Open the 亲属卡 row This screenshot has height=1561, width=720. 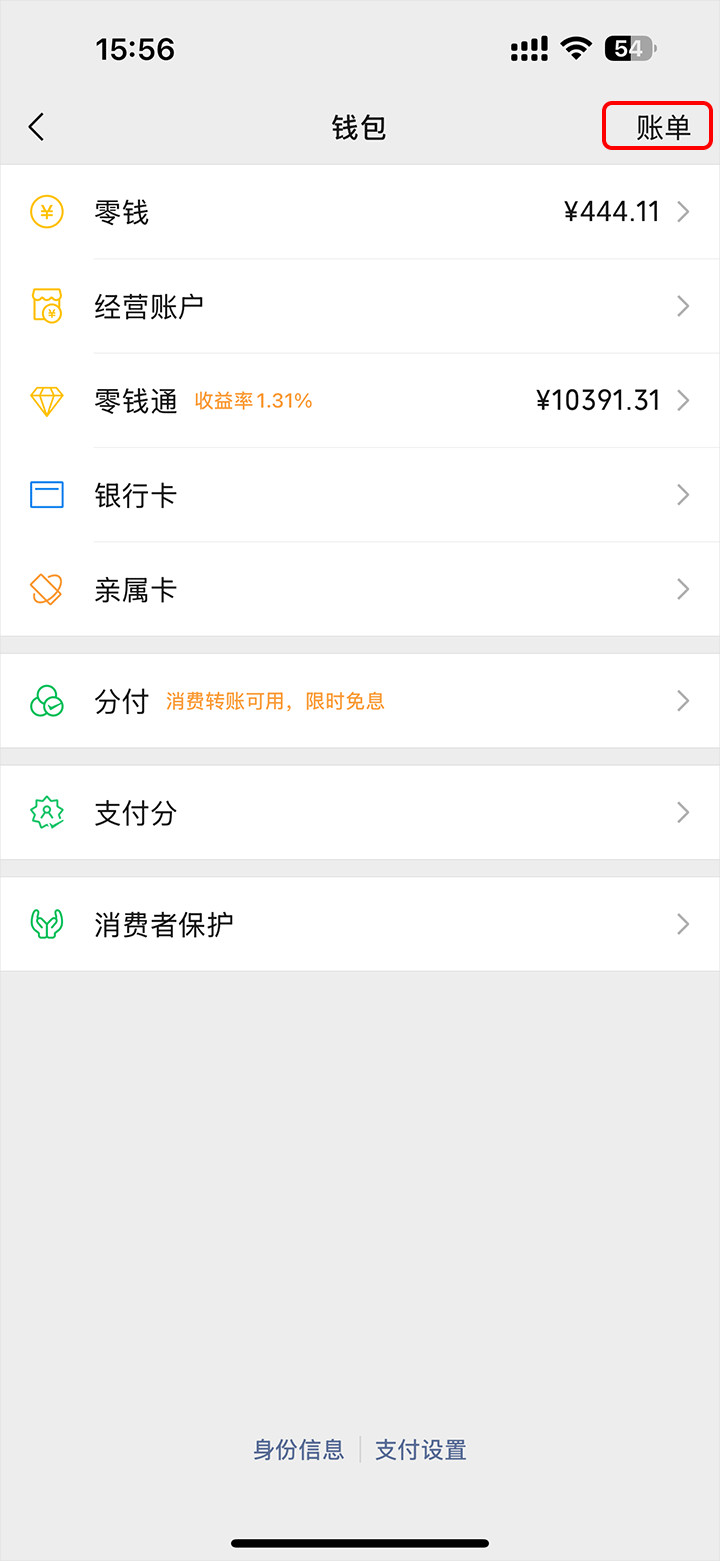pos(360,590)
